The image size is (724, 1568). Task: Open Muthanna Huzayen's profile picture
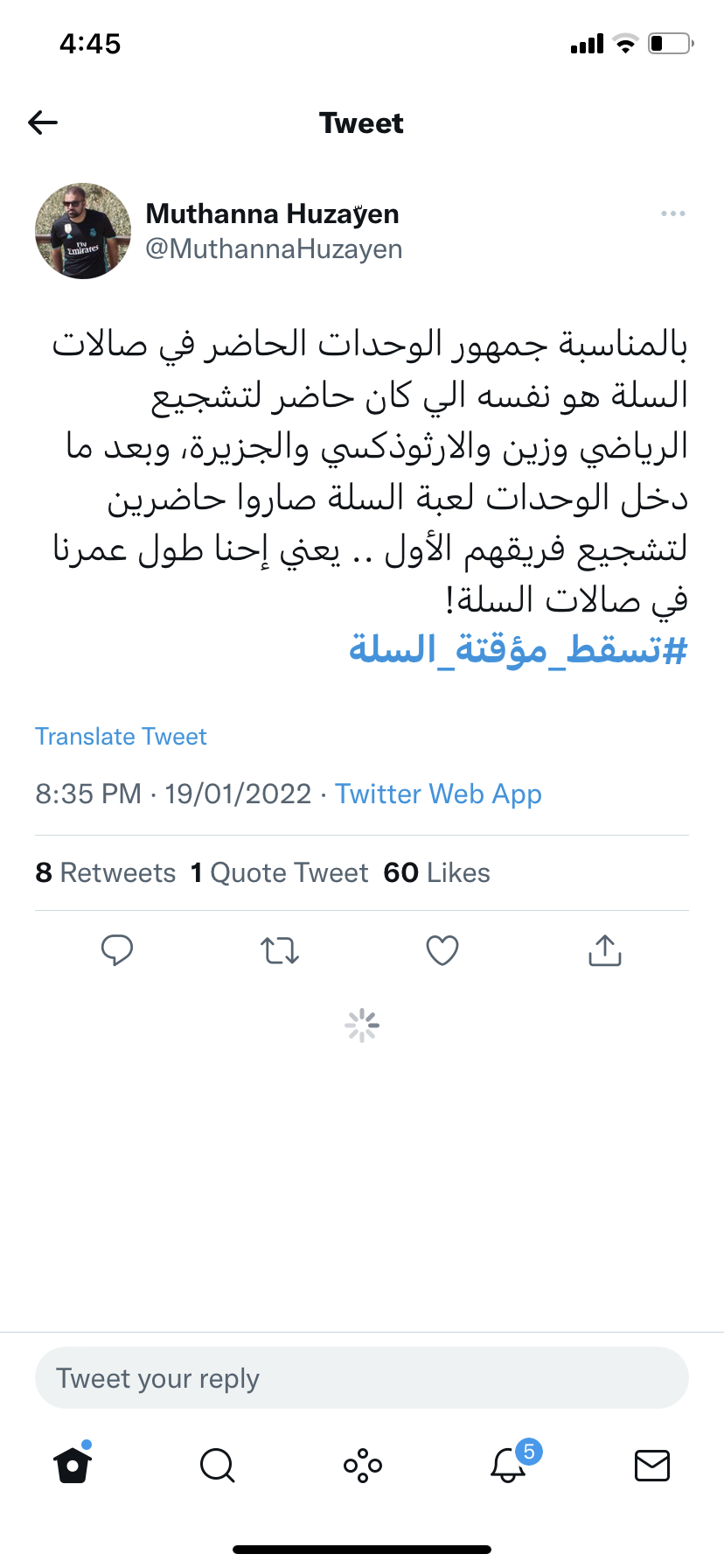point(83,231)
